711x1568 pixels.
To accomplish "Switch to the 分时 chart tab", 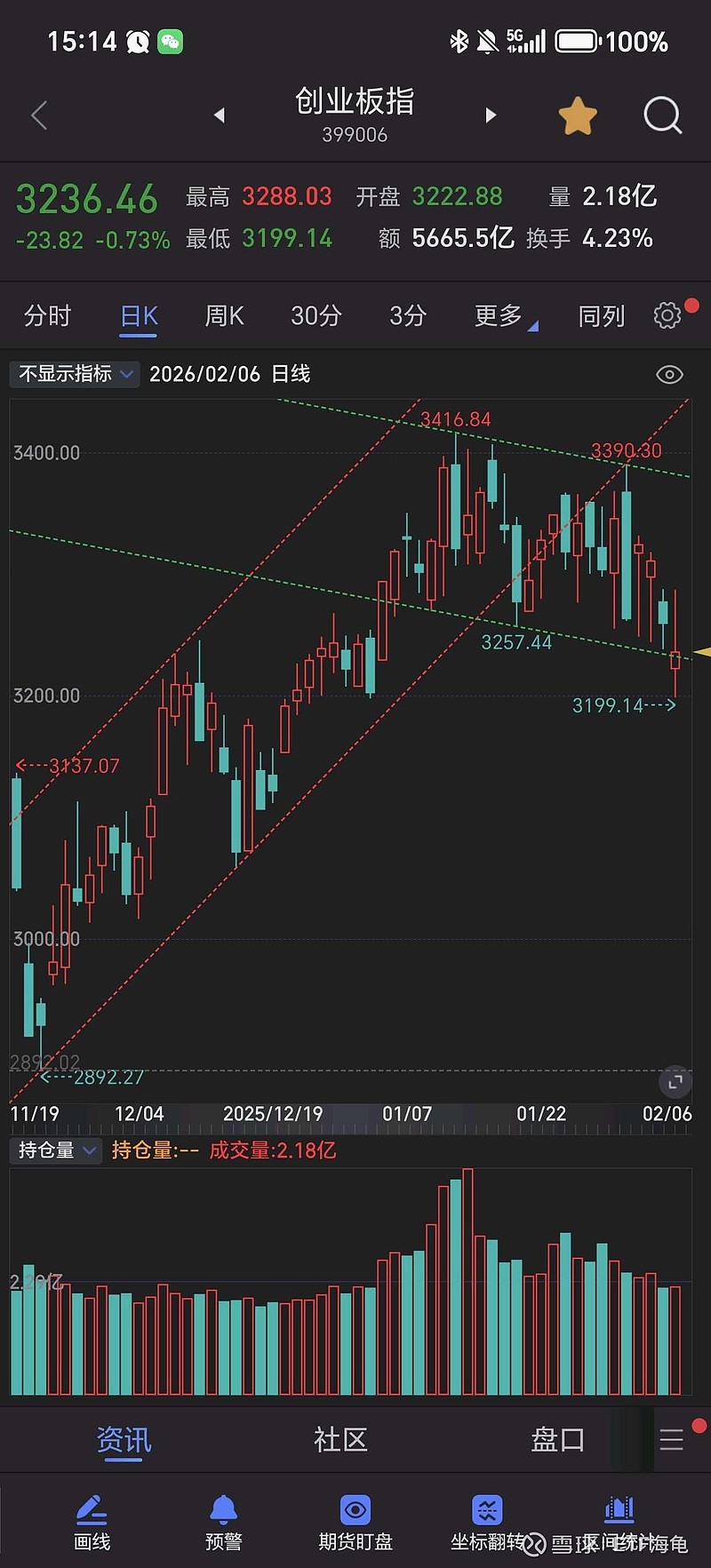I will point(47,315).
